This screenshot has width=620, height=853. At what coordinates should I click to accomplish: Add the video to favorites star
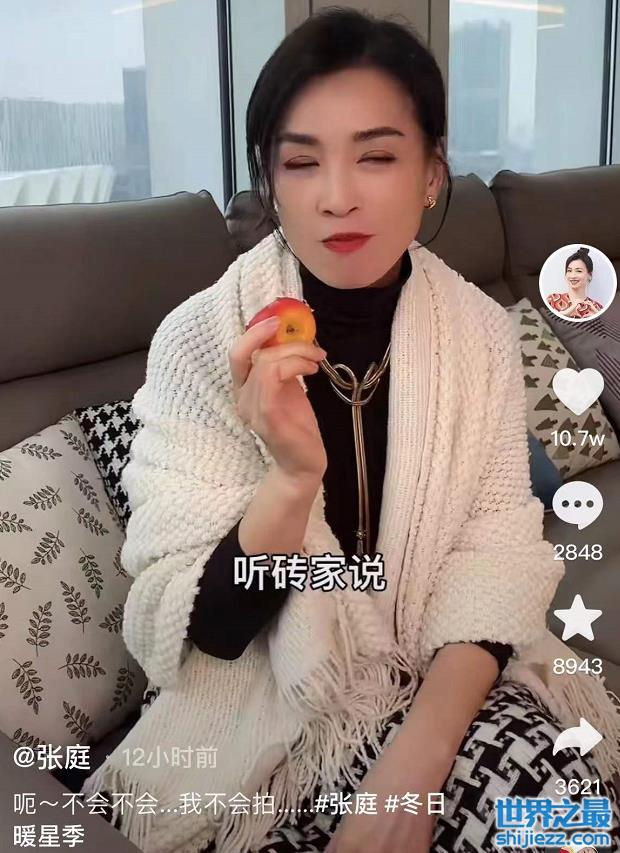click(578, 619)
